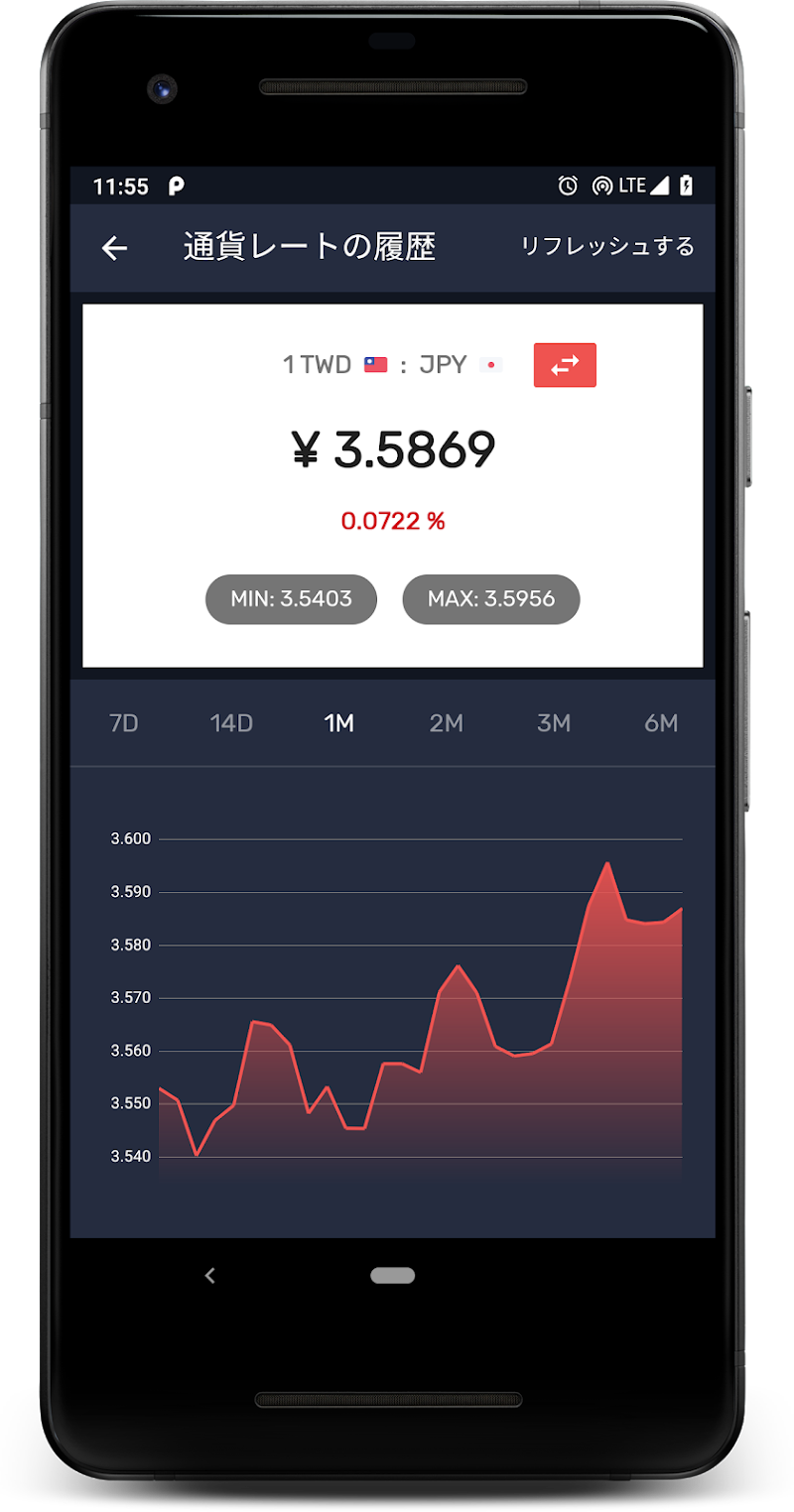The image size is (794, 1512).
Task: Tap the system back button
Action: 209,1276
